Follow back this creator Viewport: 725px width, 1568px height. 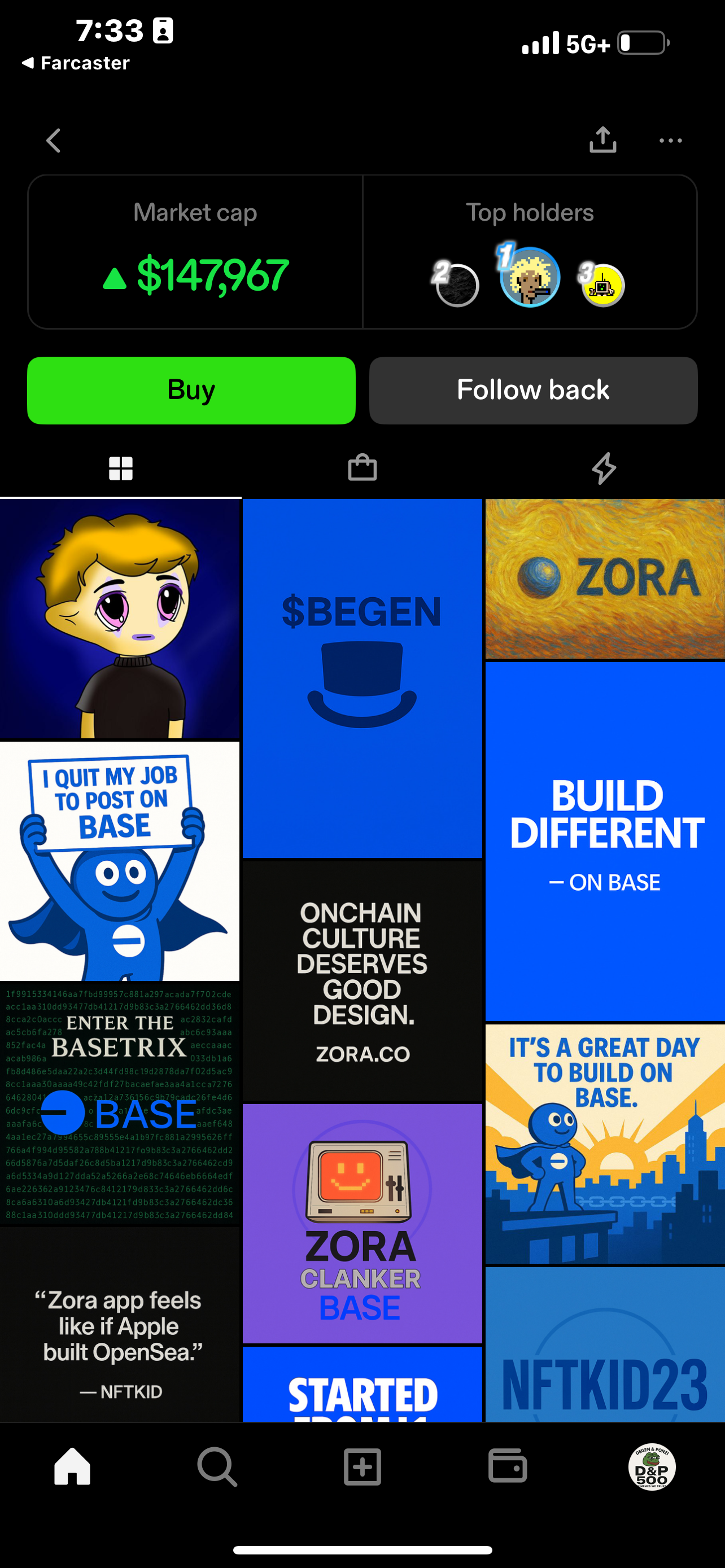532,390
